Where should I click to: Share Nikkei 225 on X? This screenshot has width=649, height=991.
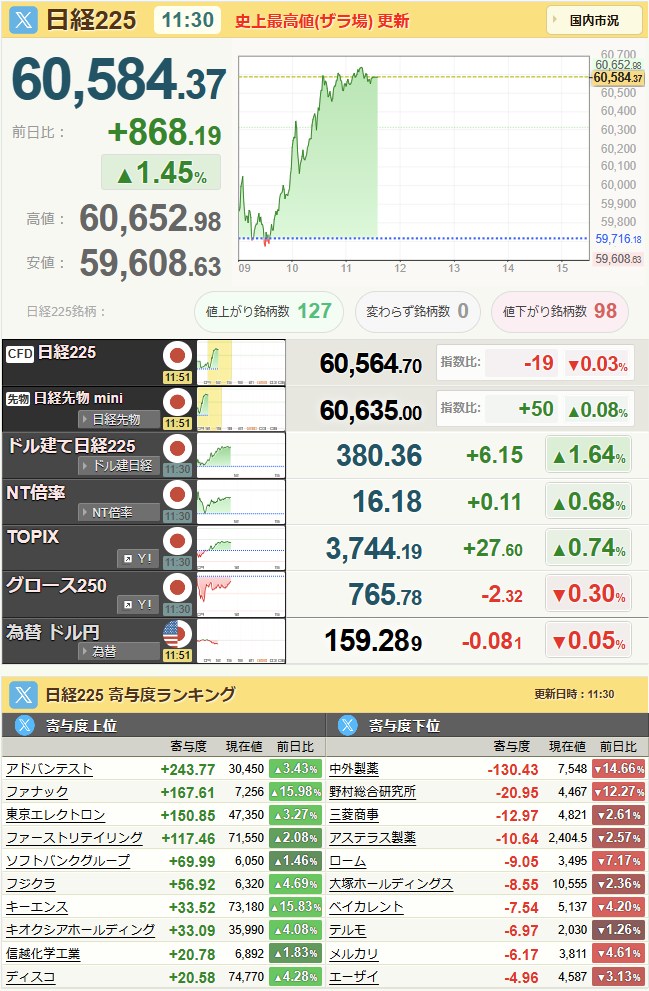coord(22,20)
